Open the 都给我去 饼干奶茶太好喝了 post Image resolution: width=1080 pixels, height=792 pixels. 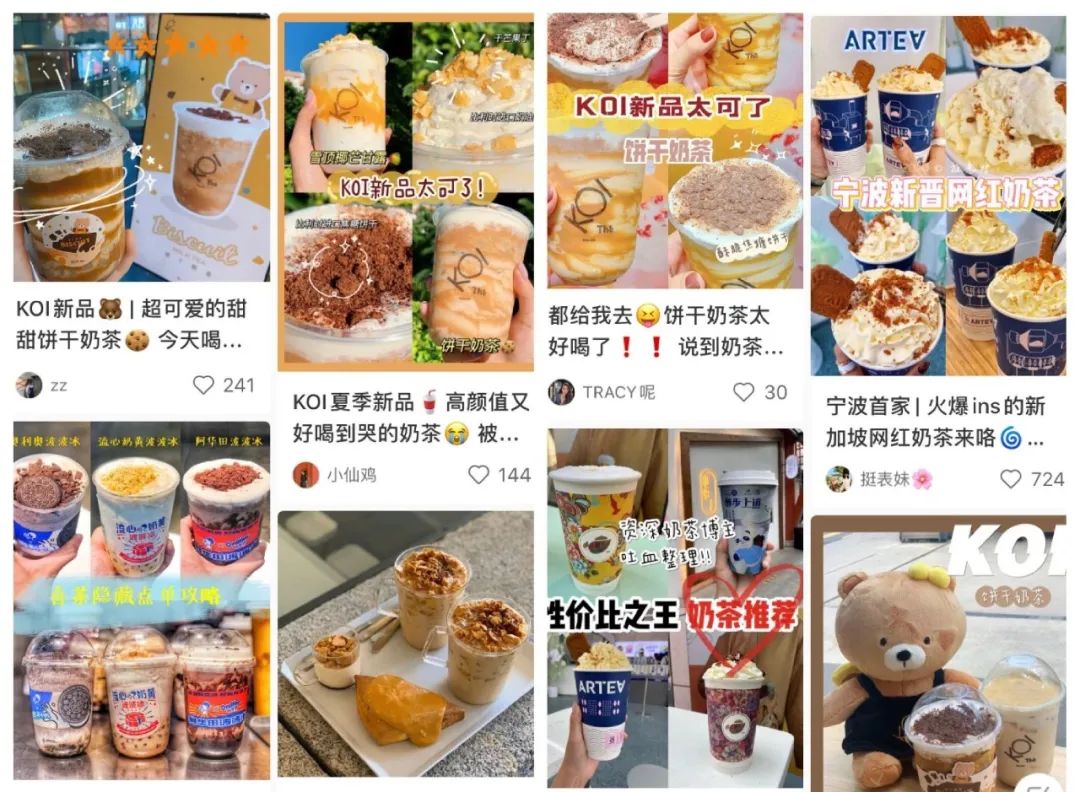[675, 150]
